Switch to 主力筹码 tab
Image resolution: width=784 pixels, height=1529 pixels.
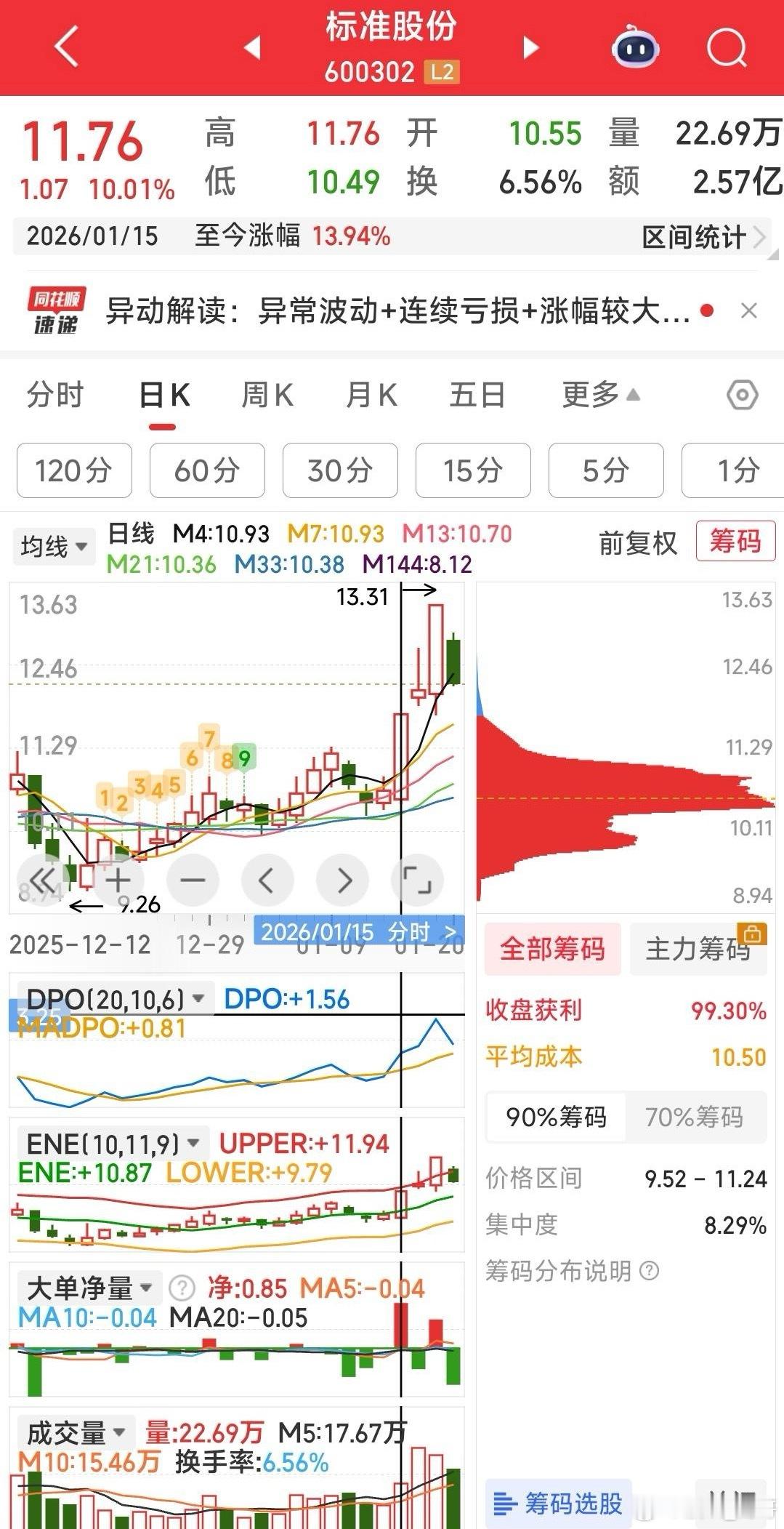(x=698, y=949)
